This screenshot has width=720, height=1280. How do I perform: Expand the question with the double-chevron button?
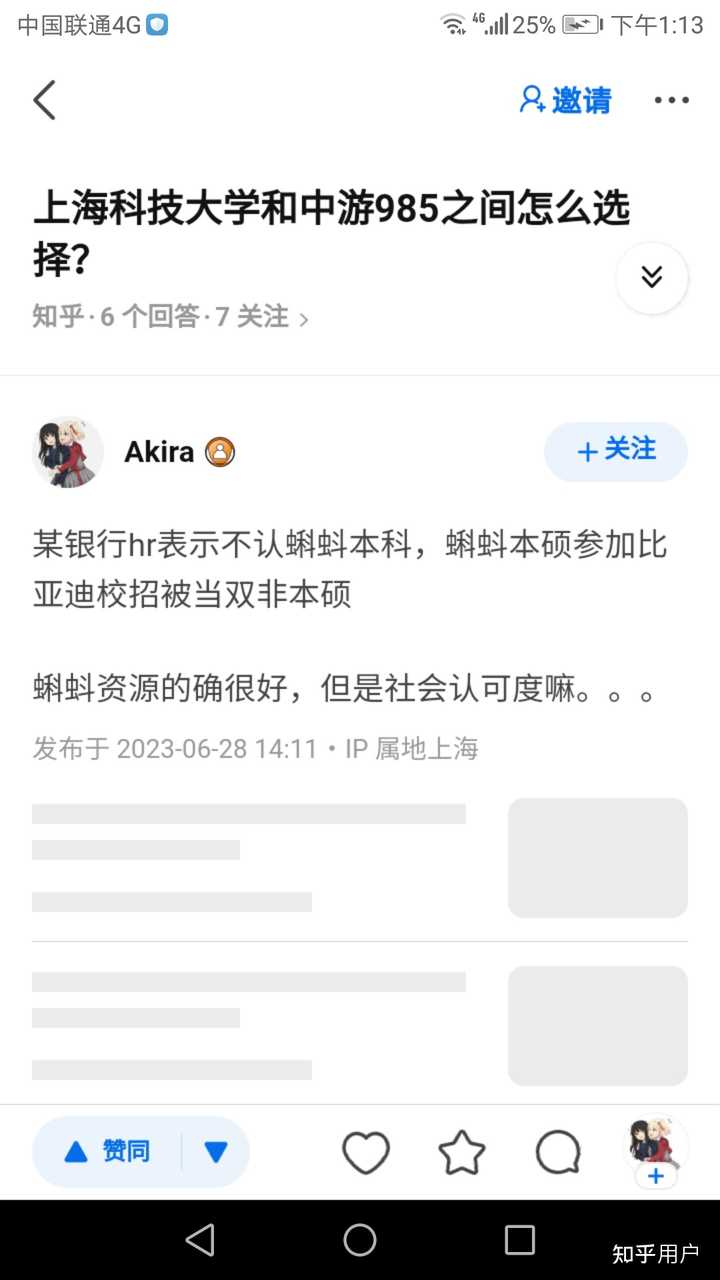tap(652, 278)
